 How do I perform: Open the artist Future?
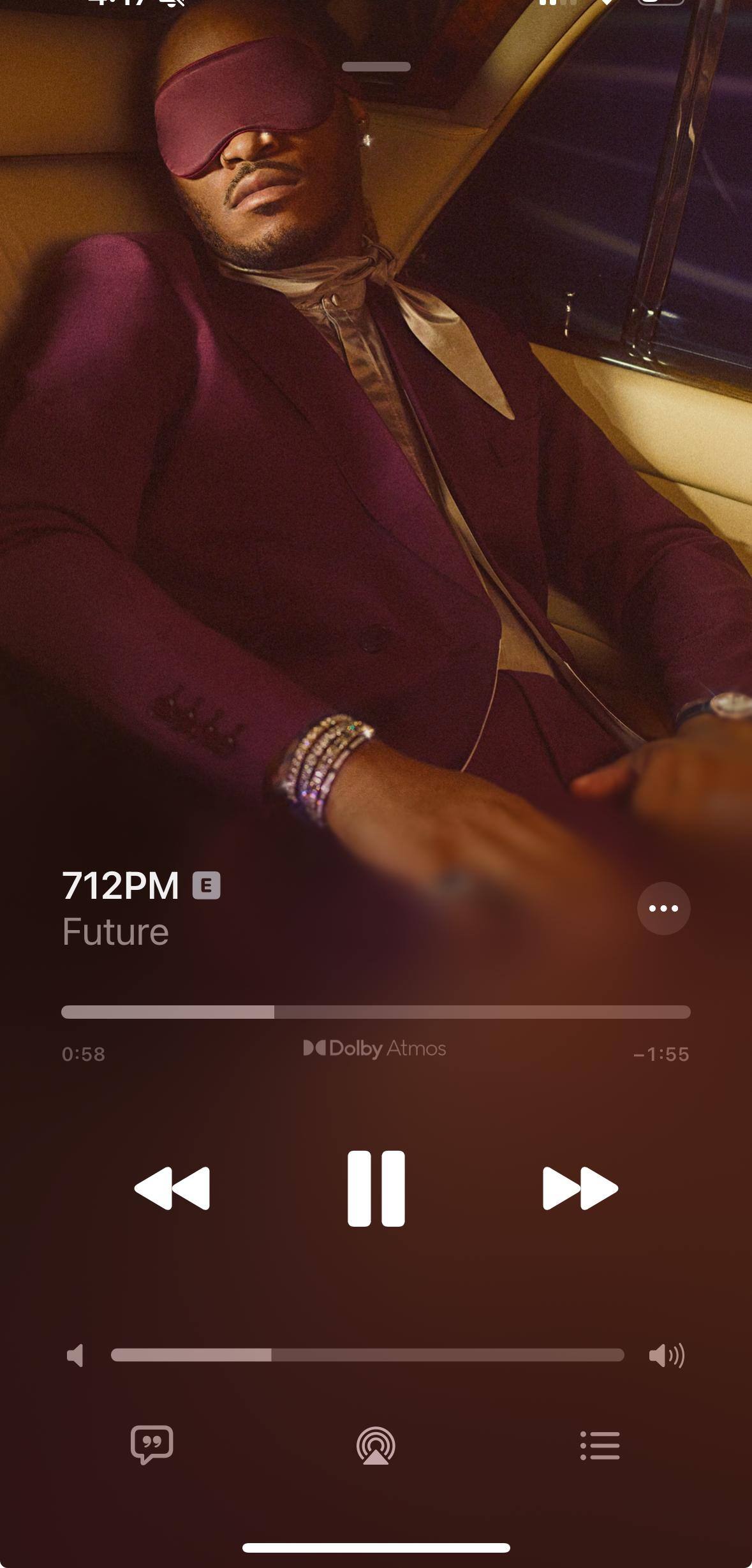point(115,932)
